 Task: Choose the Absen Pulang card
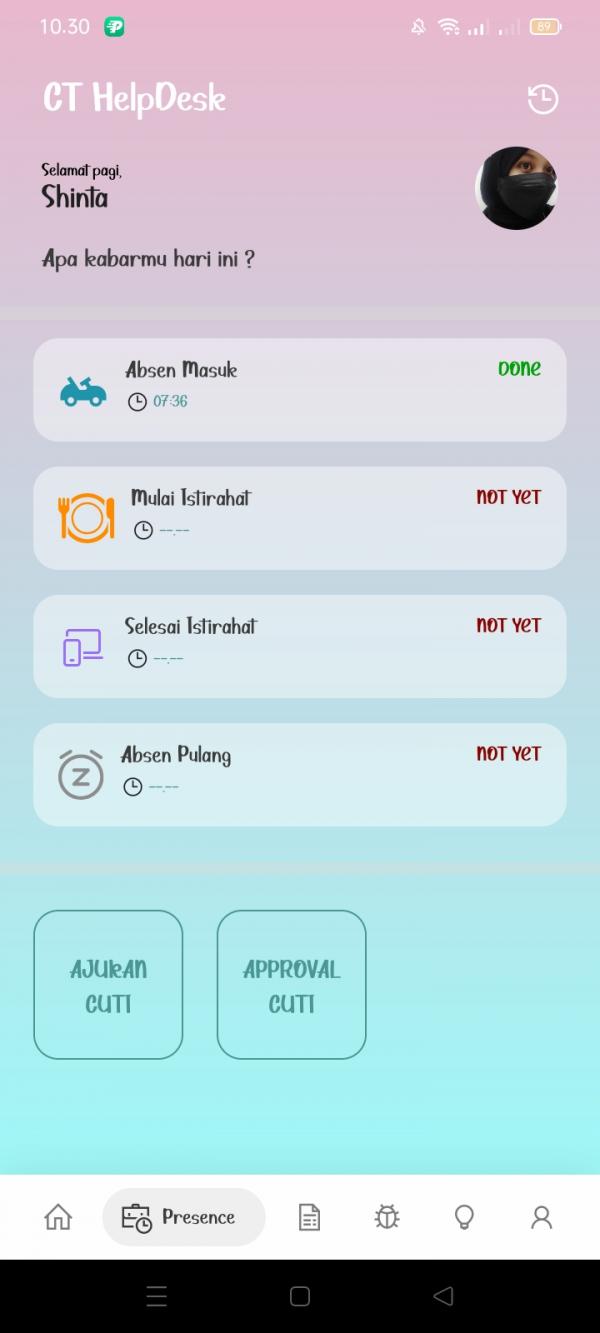tap(300, 775)
